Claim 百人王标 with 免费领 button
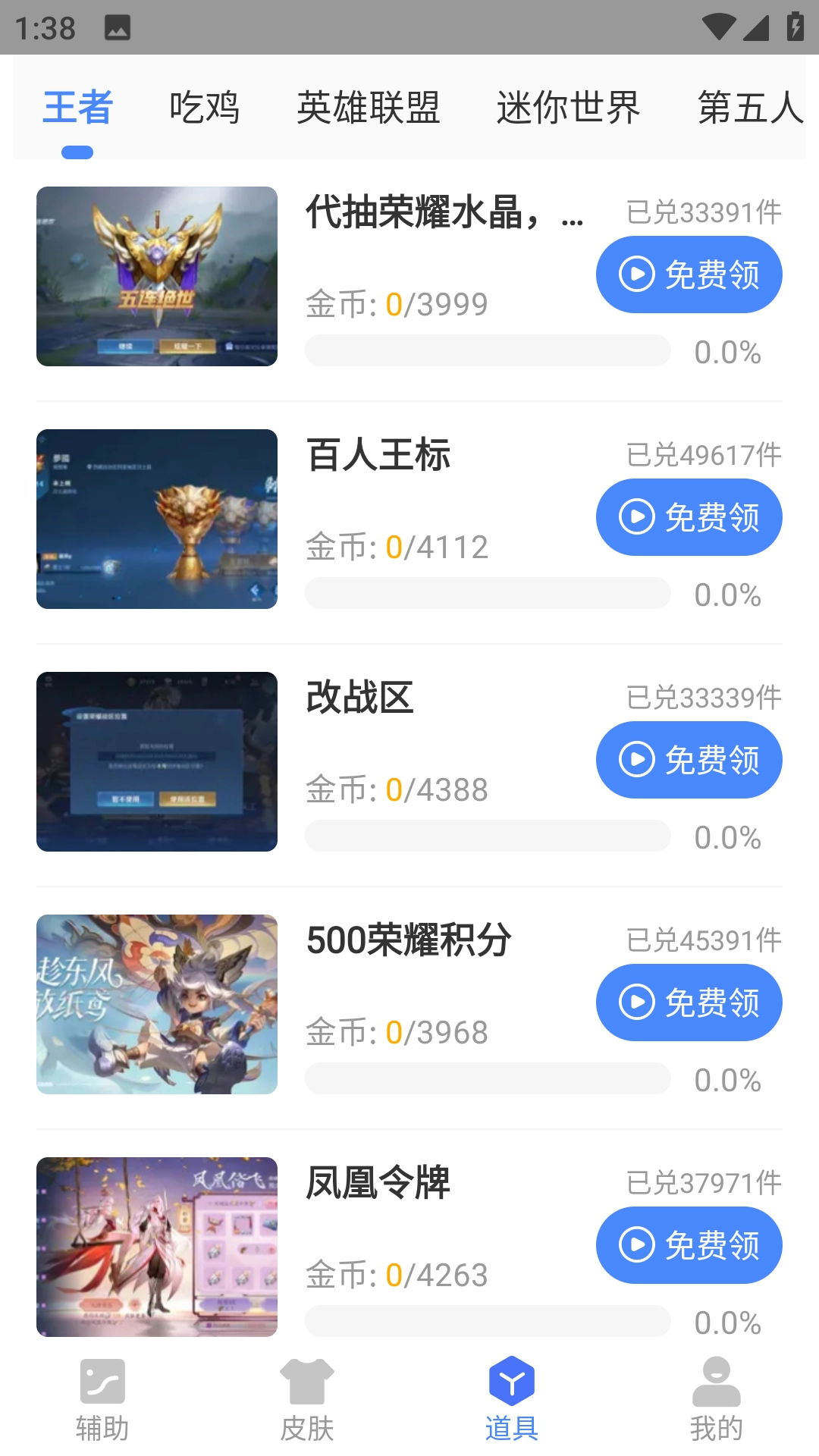The height and width of the screenshot is (1456, 819). coord(689,516)
